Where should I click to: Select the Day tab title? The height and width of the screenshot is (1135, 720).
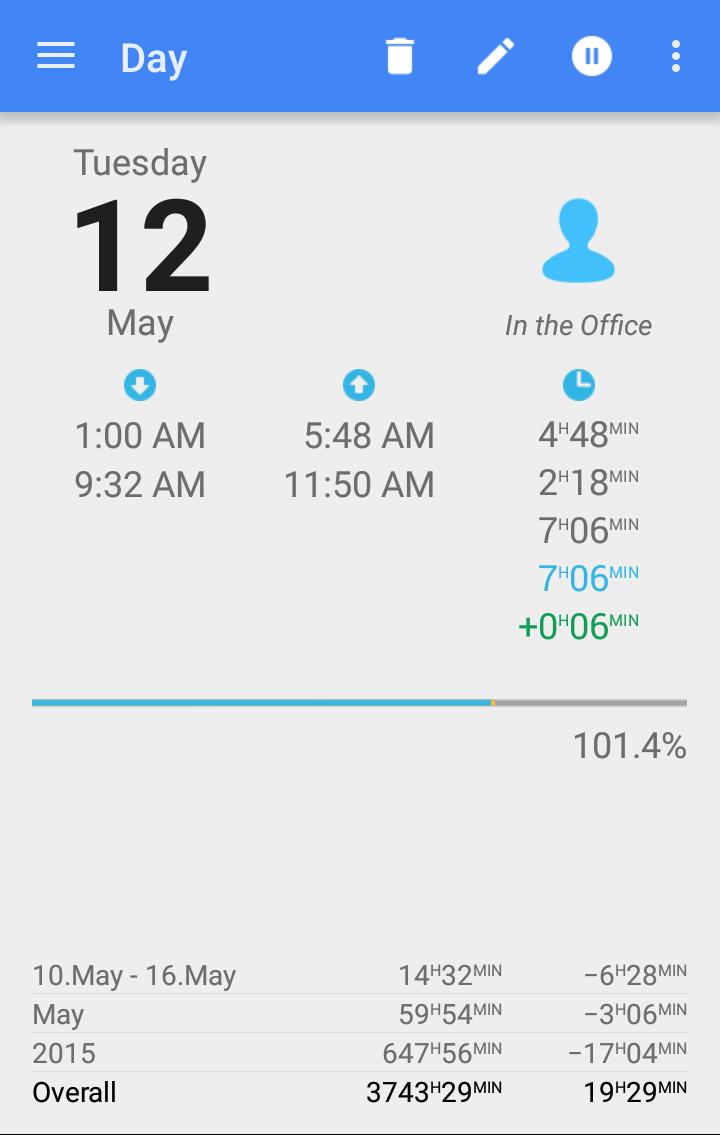(153, 58)
